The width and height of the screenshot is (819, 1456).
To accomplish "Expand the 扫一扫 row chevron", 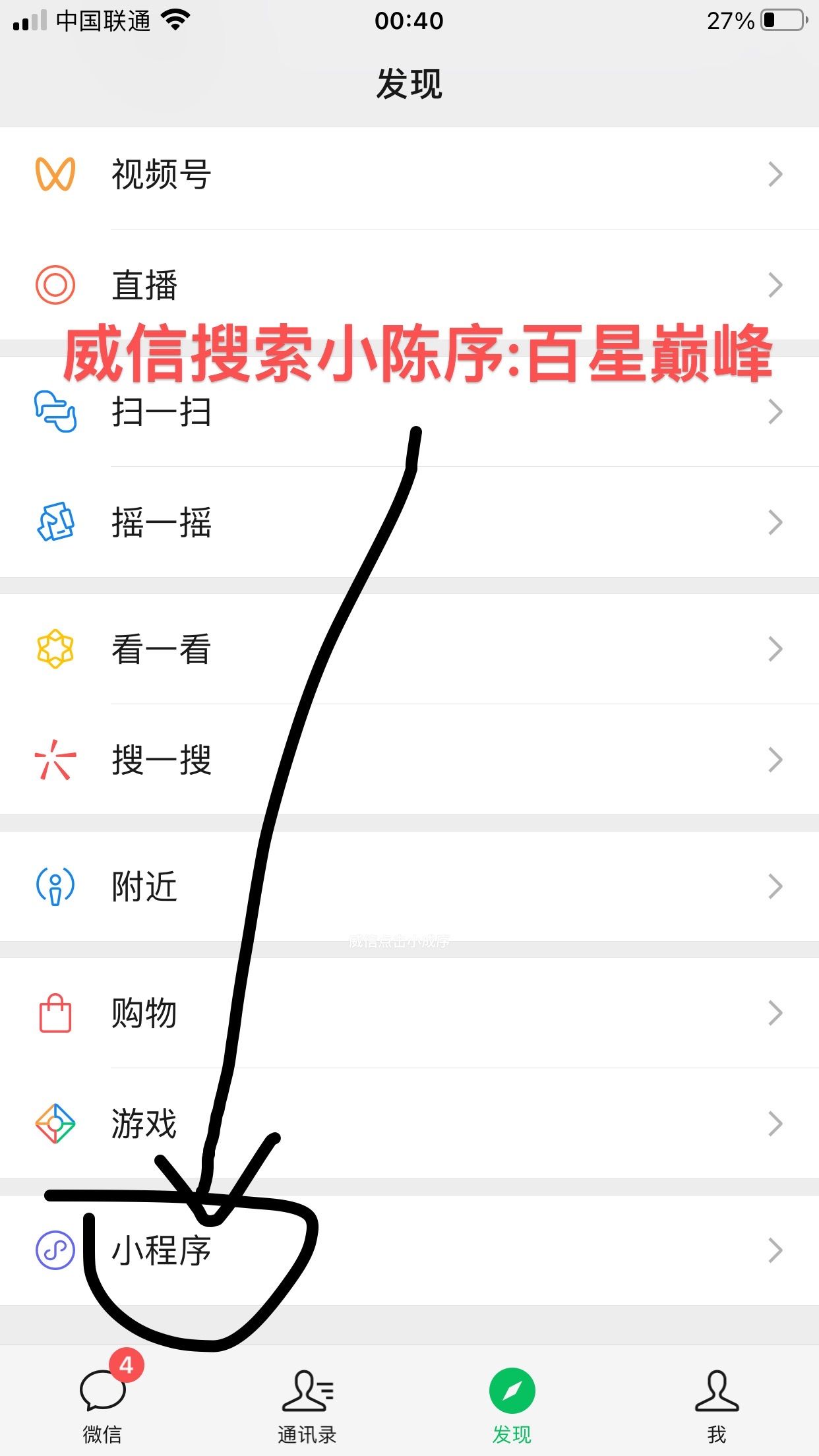I will coord(775,411).
